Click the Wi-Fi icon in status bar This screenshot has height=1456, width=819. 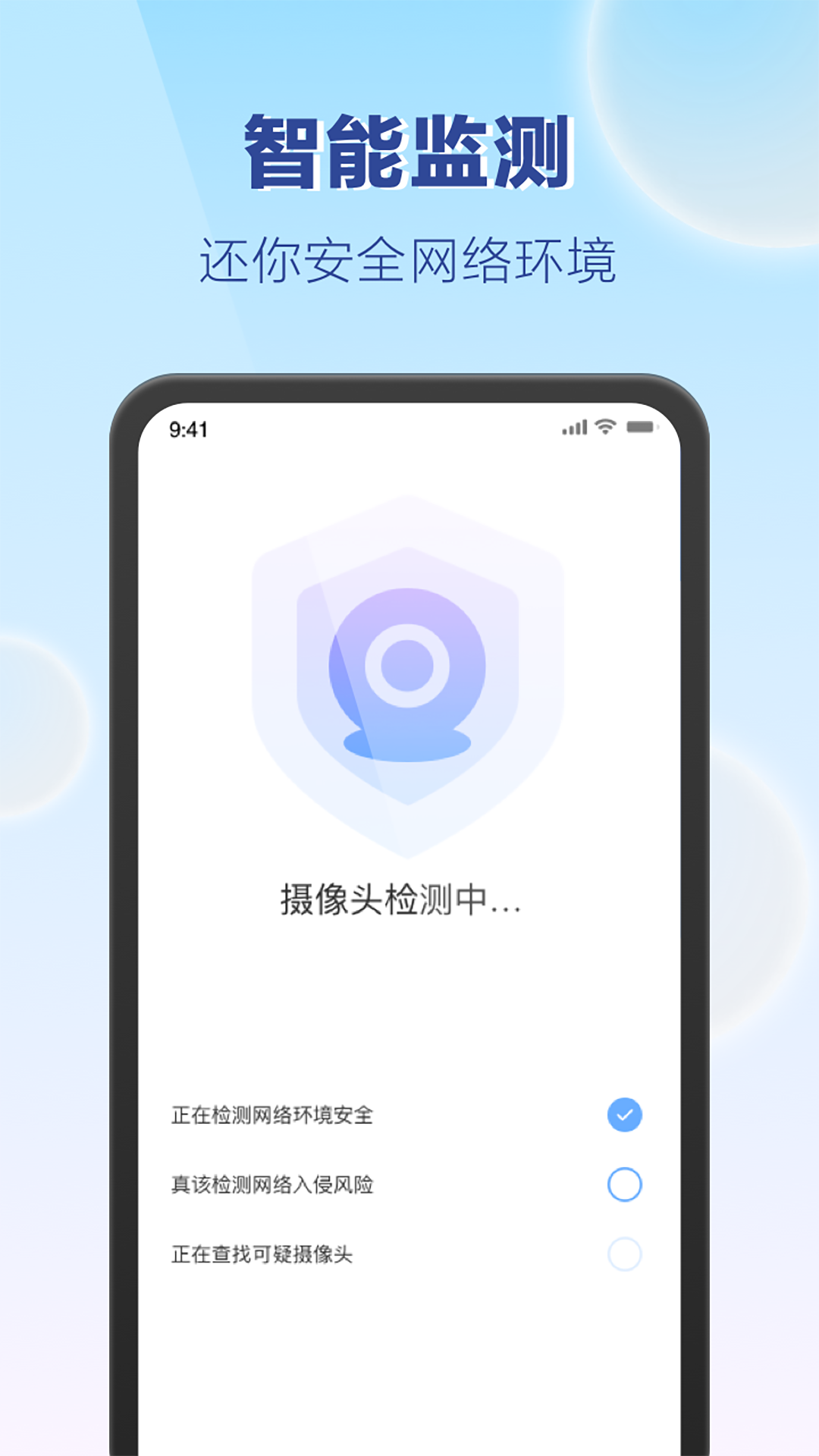click(x=603, y=428)
